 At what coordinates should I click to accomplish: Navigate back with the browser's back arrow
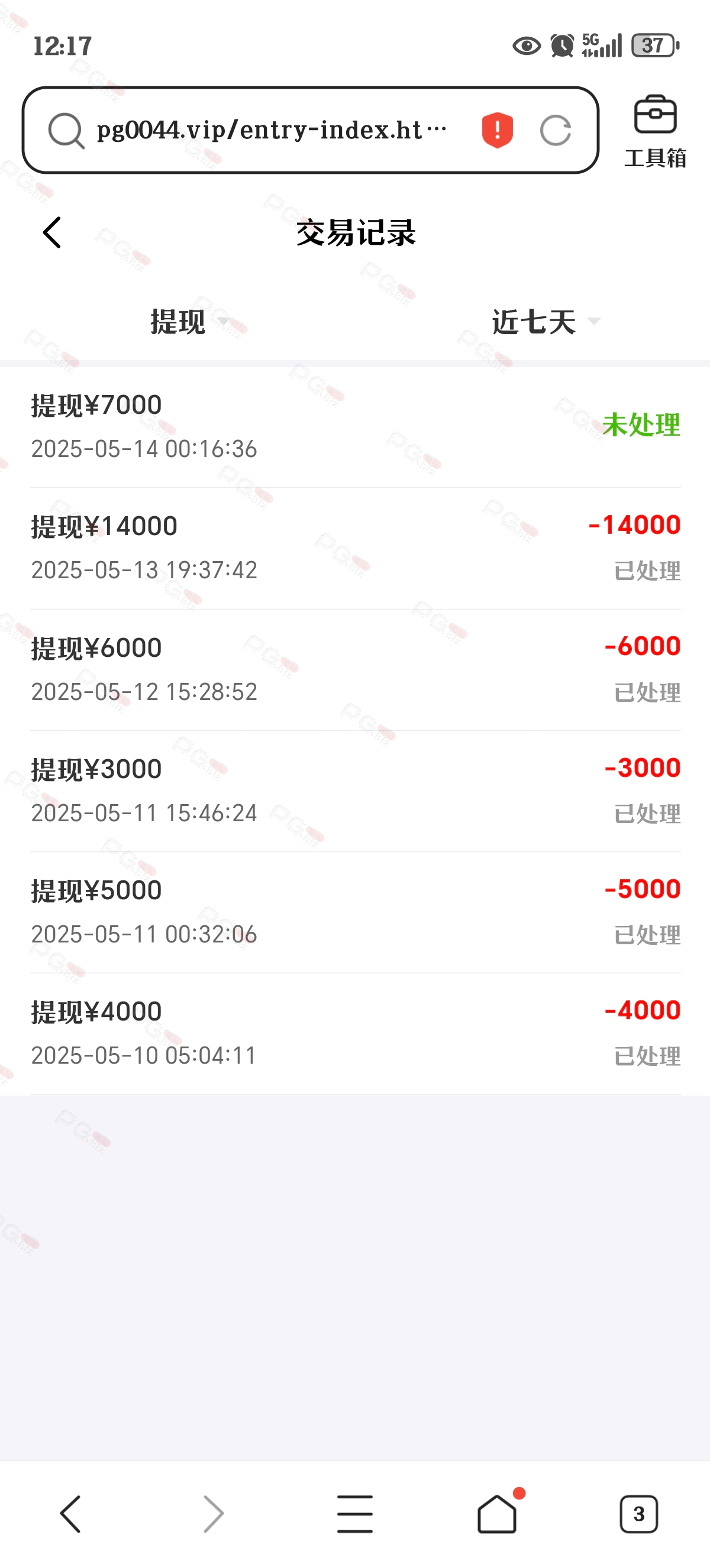pos(70,1514)
